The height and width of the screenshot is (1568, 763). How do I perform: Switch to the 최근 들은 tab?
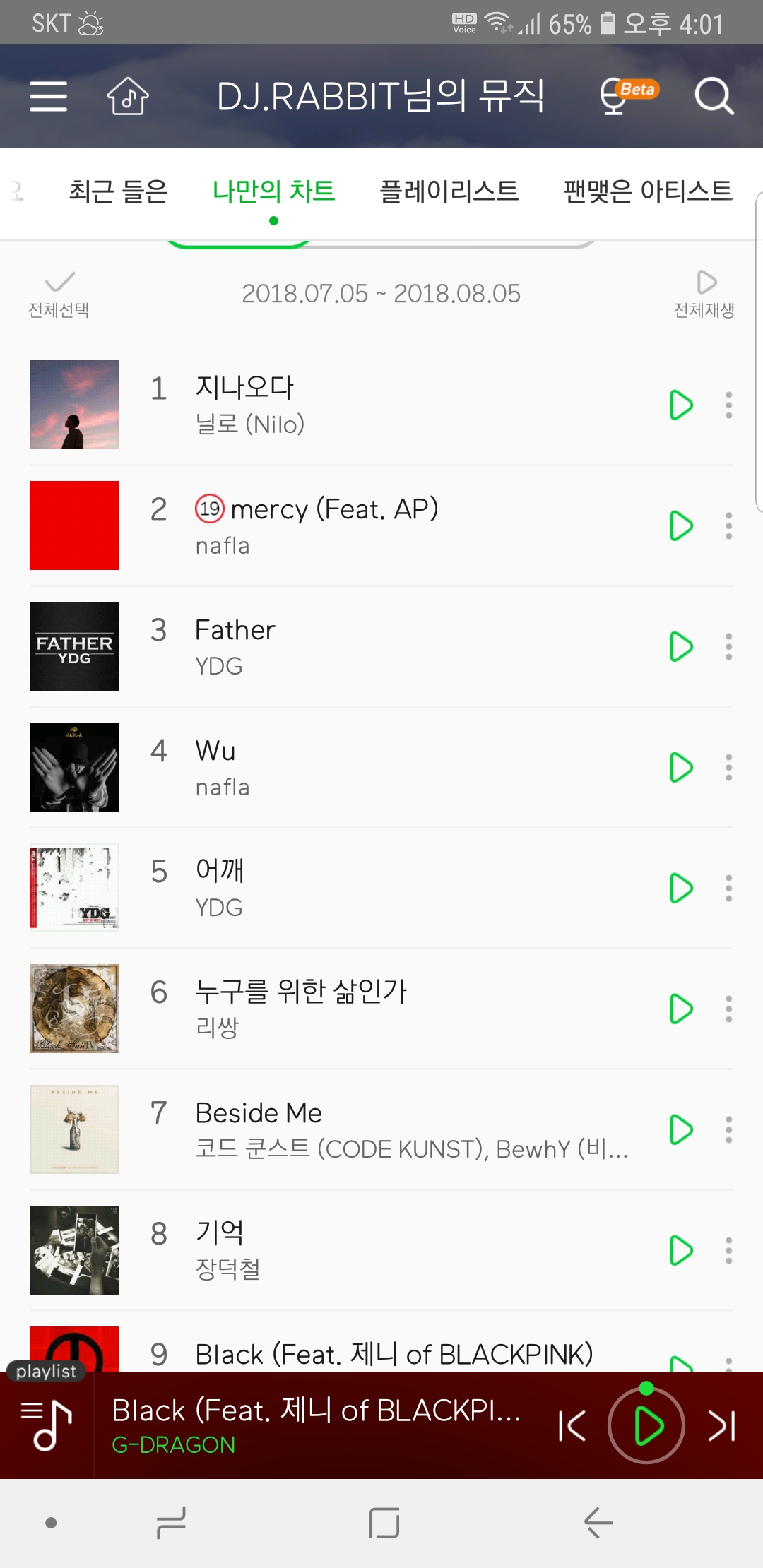(118, 191)
